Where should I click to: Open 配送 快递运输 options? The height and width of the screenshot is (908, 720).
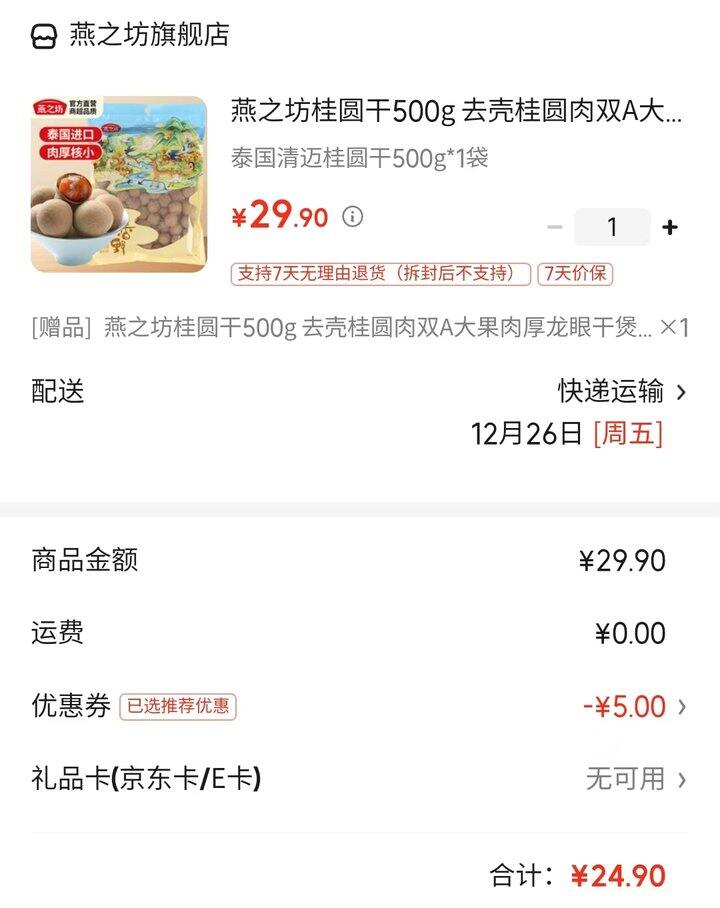click(622, 391)
